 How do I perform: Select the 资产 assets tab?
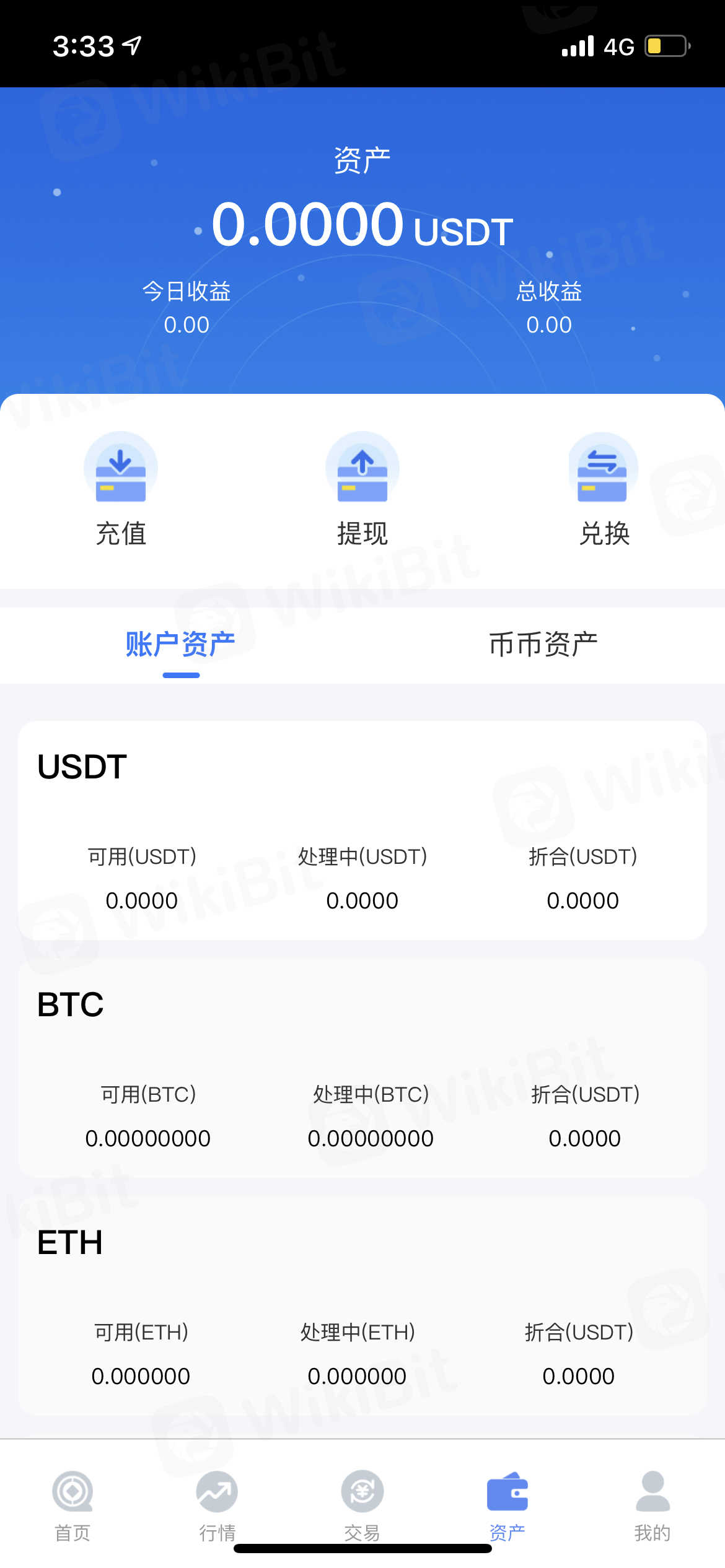click(507, 1505)
